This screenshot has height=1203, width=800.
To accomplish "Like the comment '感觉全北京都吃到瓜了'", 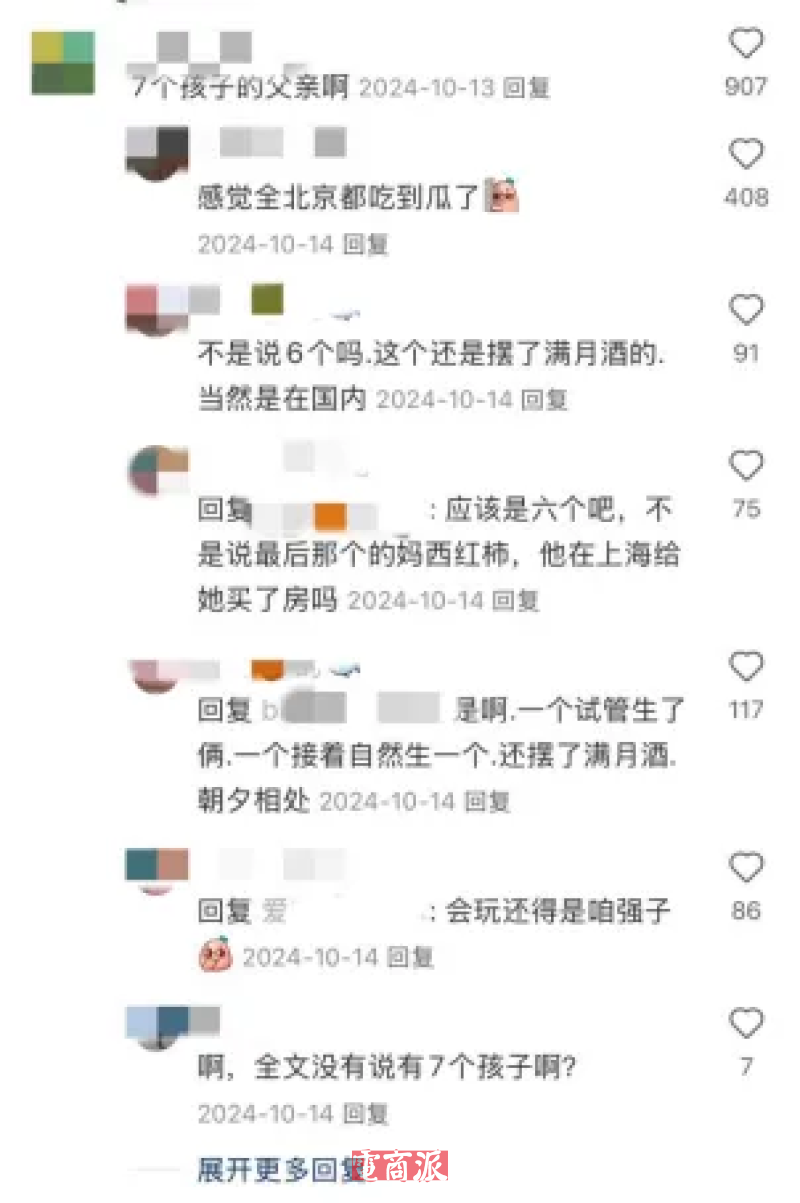I will tap(746, 155).
